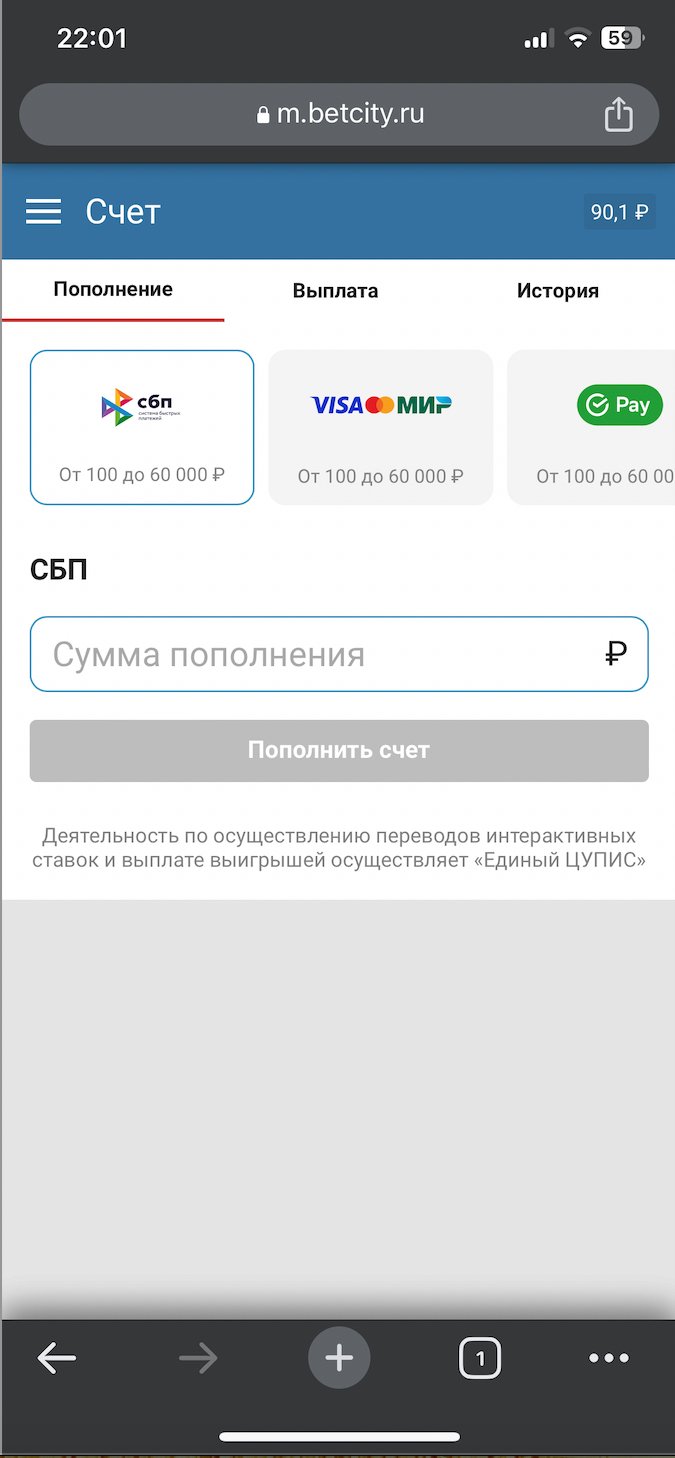This screenshot has width=675, height=1458.
Task: Select the Пополнение tab
Action: tap(113, 289)
